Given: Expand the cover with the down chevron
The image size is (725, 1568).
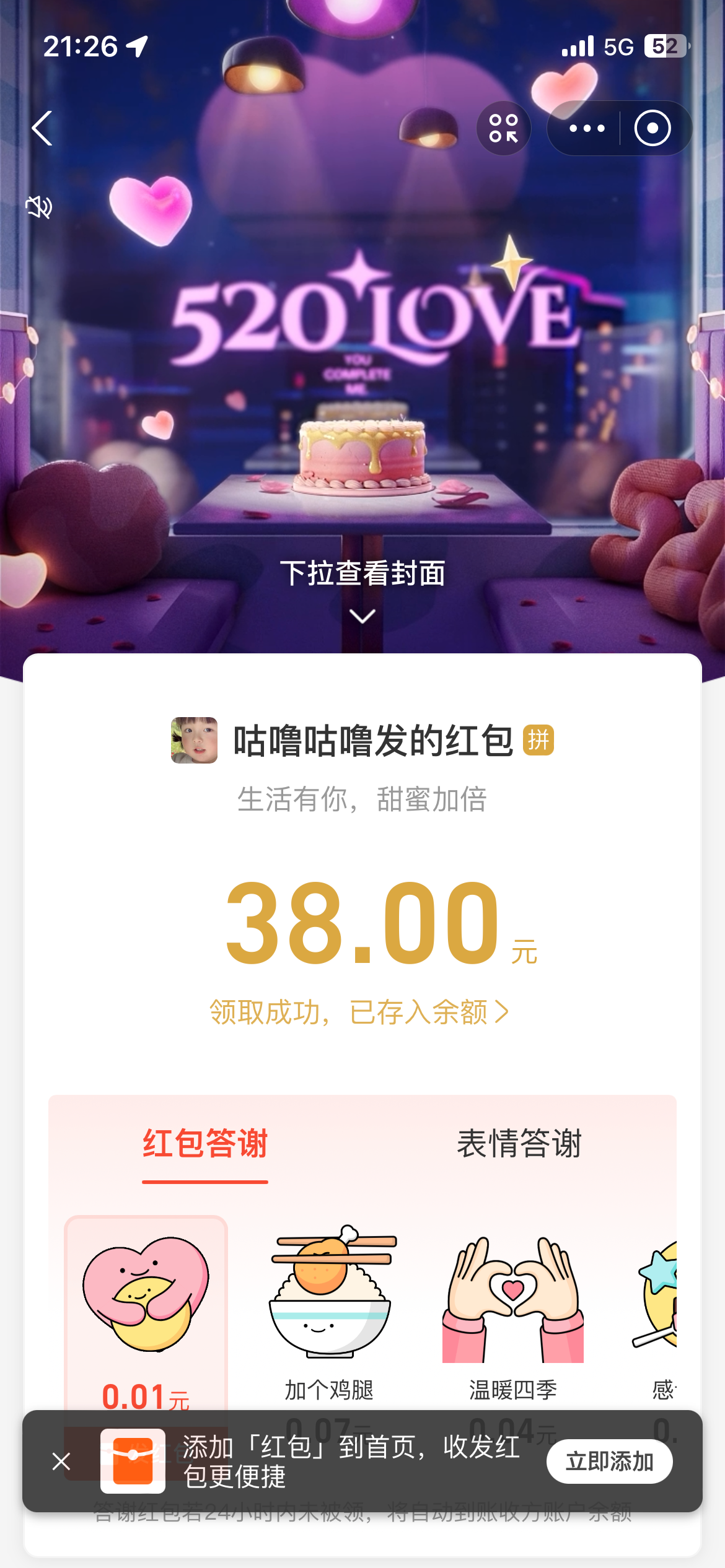Looking at the screenshot, I should click(x=362, y=616).
